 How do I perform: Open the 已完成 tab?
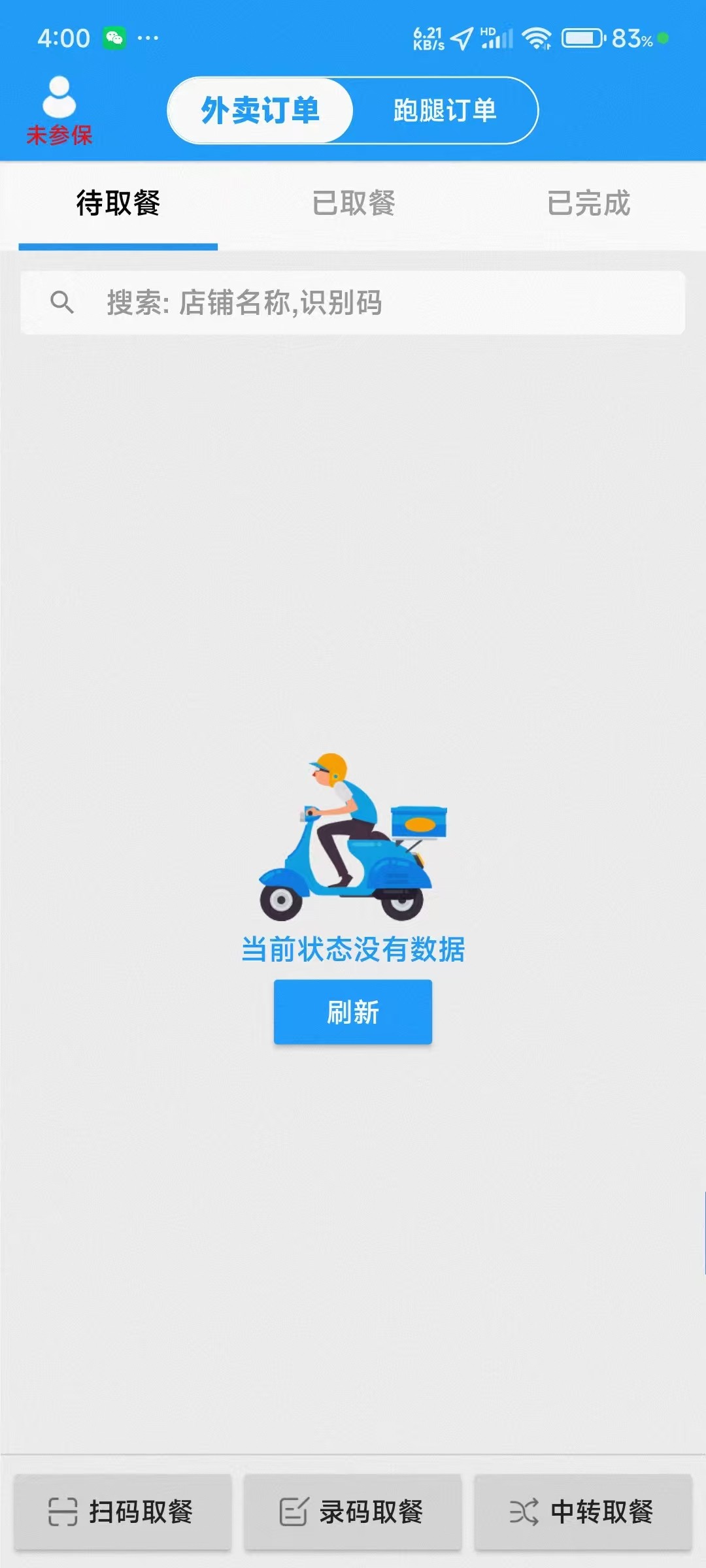(588, 203)
